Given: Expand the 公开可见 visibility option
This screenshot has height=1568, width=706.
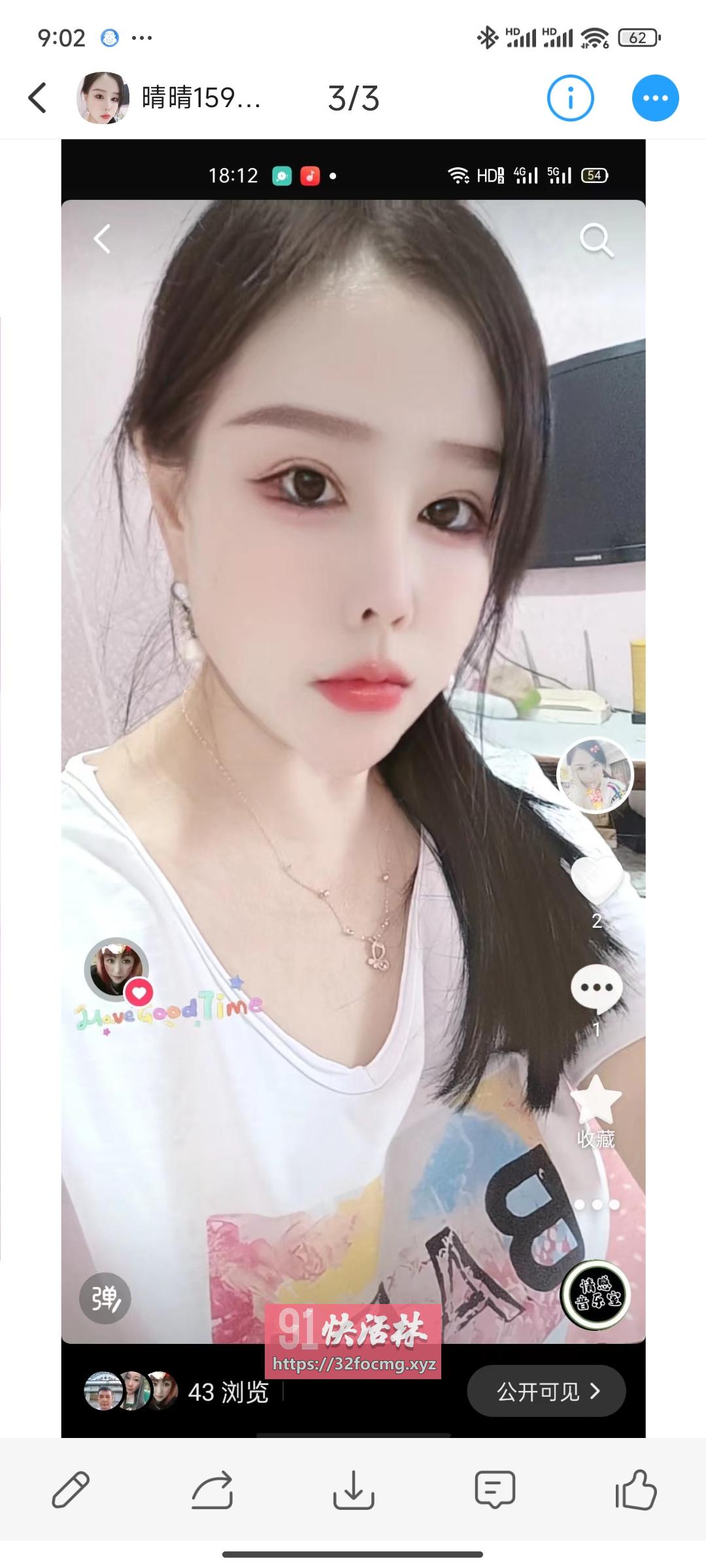Looking at the screenshot, I should pos(546,1392).
